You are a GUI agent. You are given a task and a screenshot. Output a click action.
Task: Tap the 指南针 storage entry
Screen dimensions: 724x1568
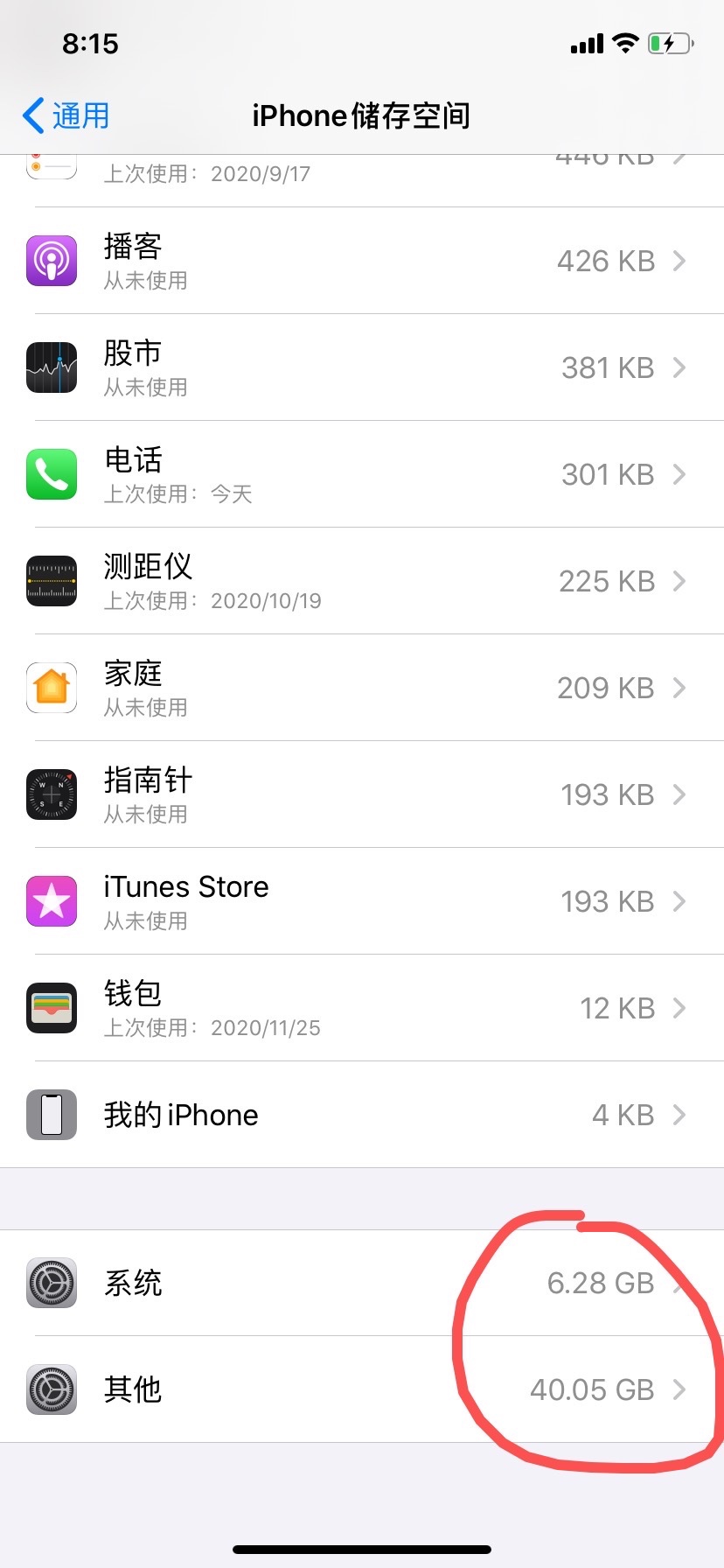(x=362, y=794)
